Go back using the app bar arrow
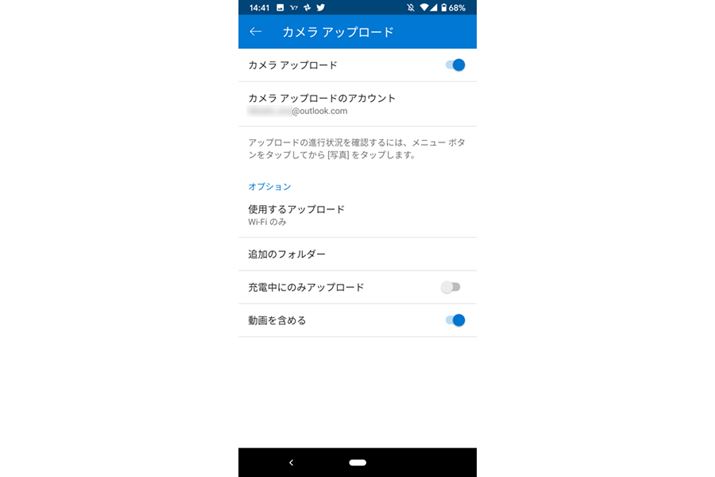This screenshot has width=715, height=477. pos(256,32)
